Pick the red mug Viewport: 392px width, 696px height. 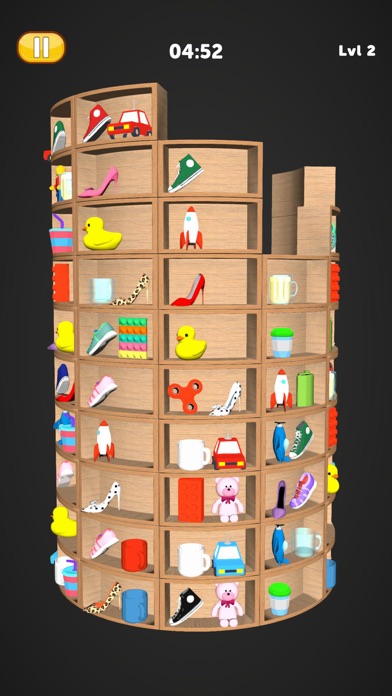pyautogui.click(x=134, y=555)
